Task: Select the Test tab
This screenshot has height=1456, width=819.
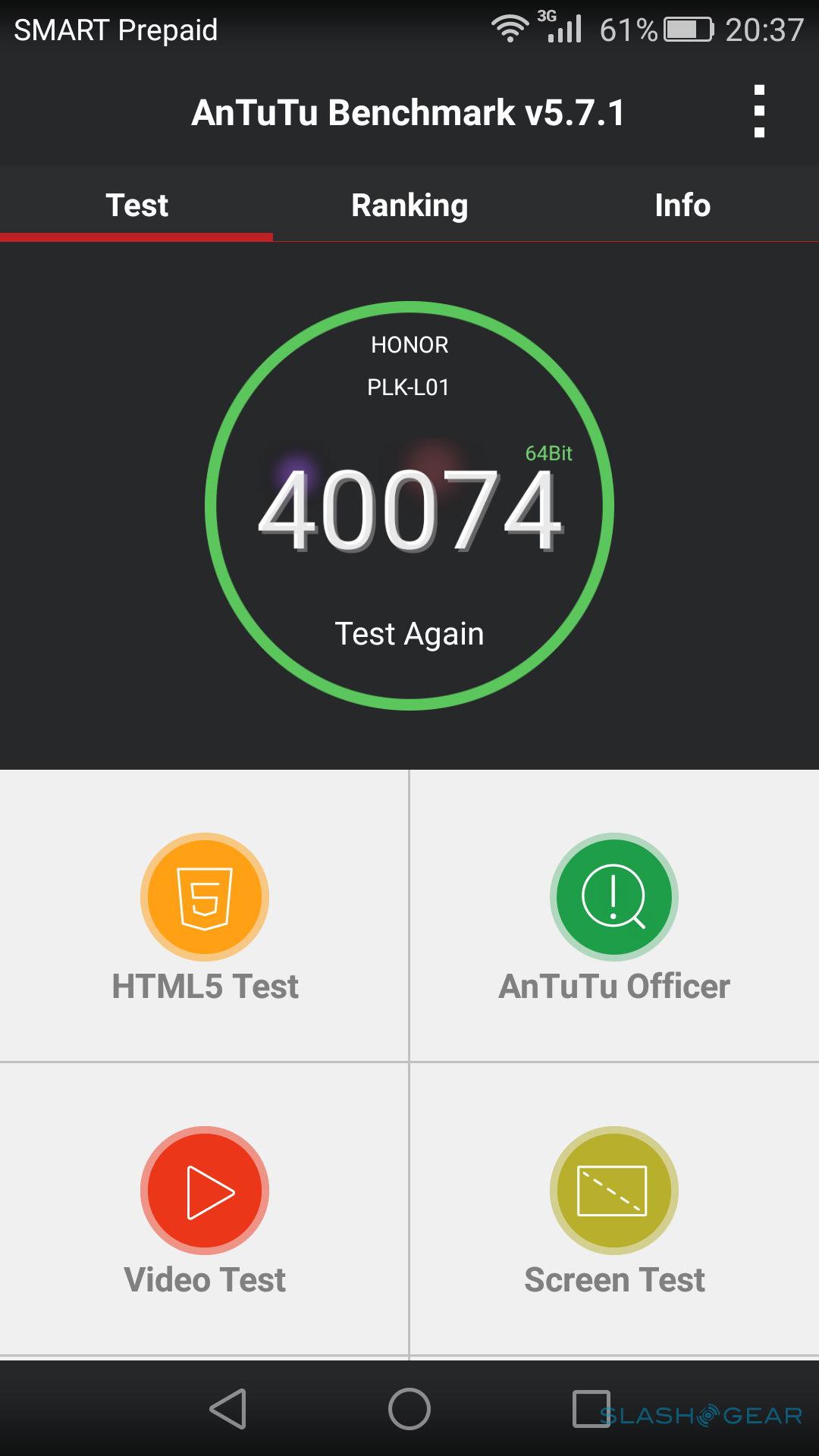Action: tap(136, 205)
